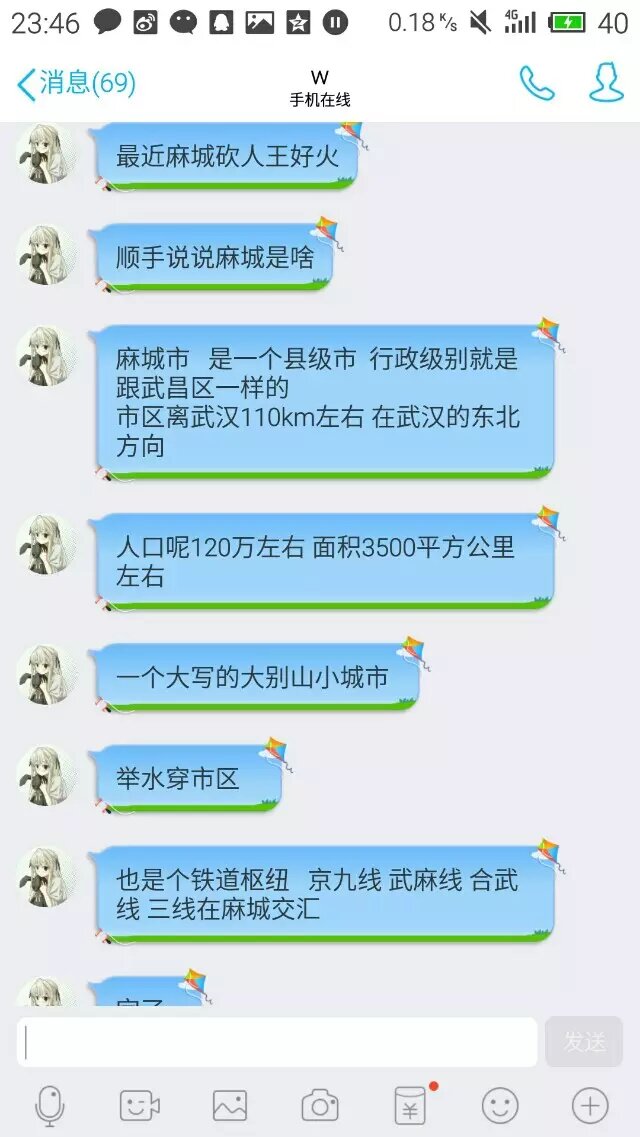Image resolution: width=640 pixels, height=1137 pixels.
Task: Start a voice call with W
Action: pyautogui.click(x=536, y=84)
